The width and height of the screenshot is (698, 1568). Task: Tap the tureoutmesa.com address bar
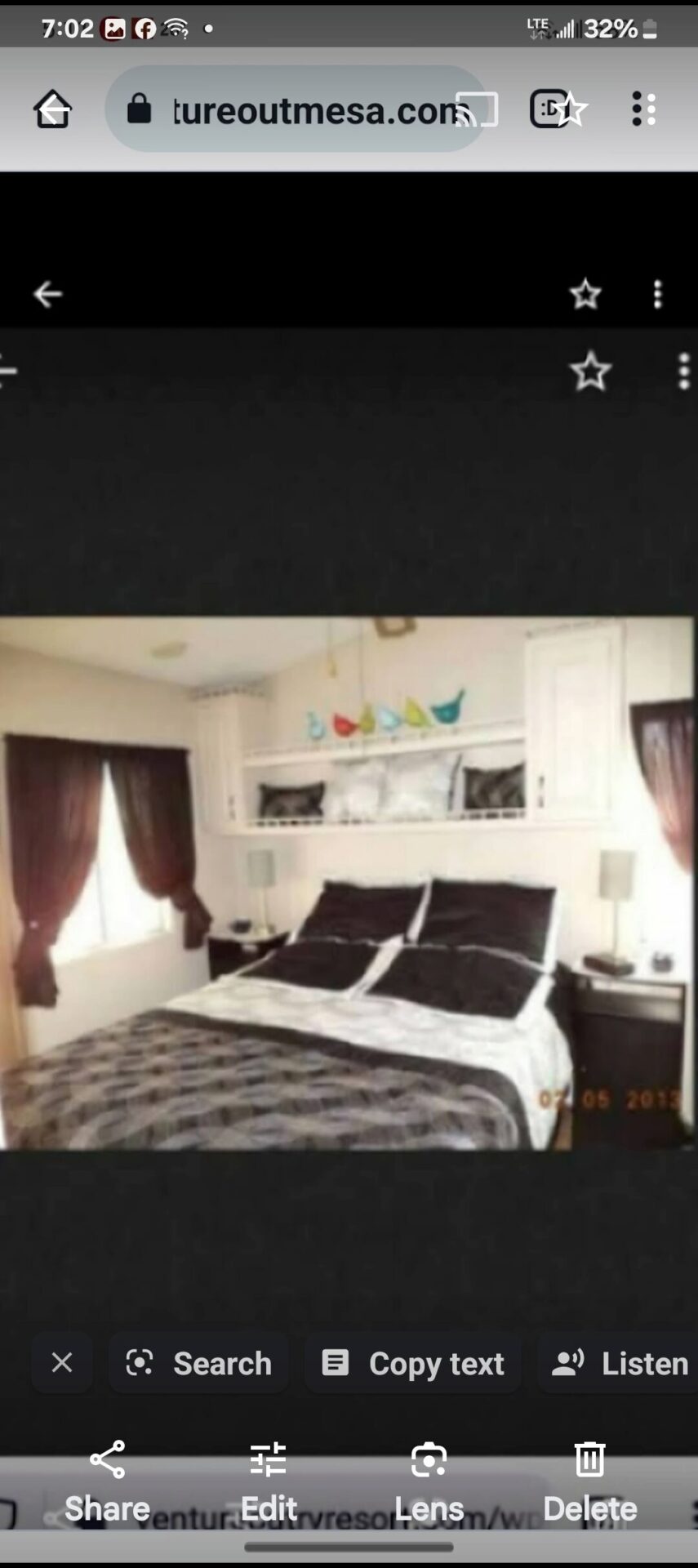tap(296, 109)
